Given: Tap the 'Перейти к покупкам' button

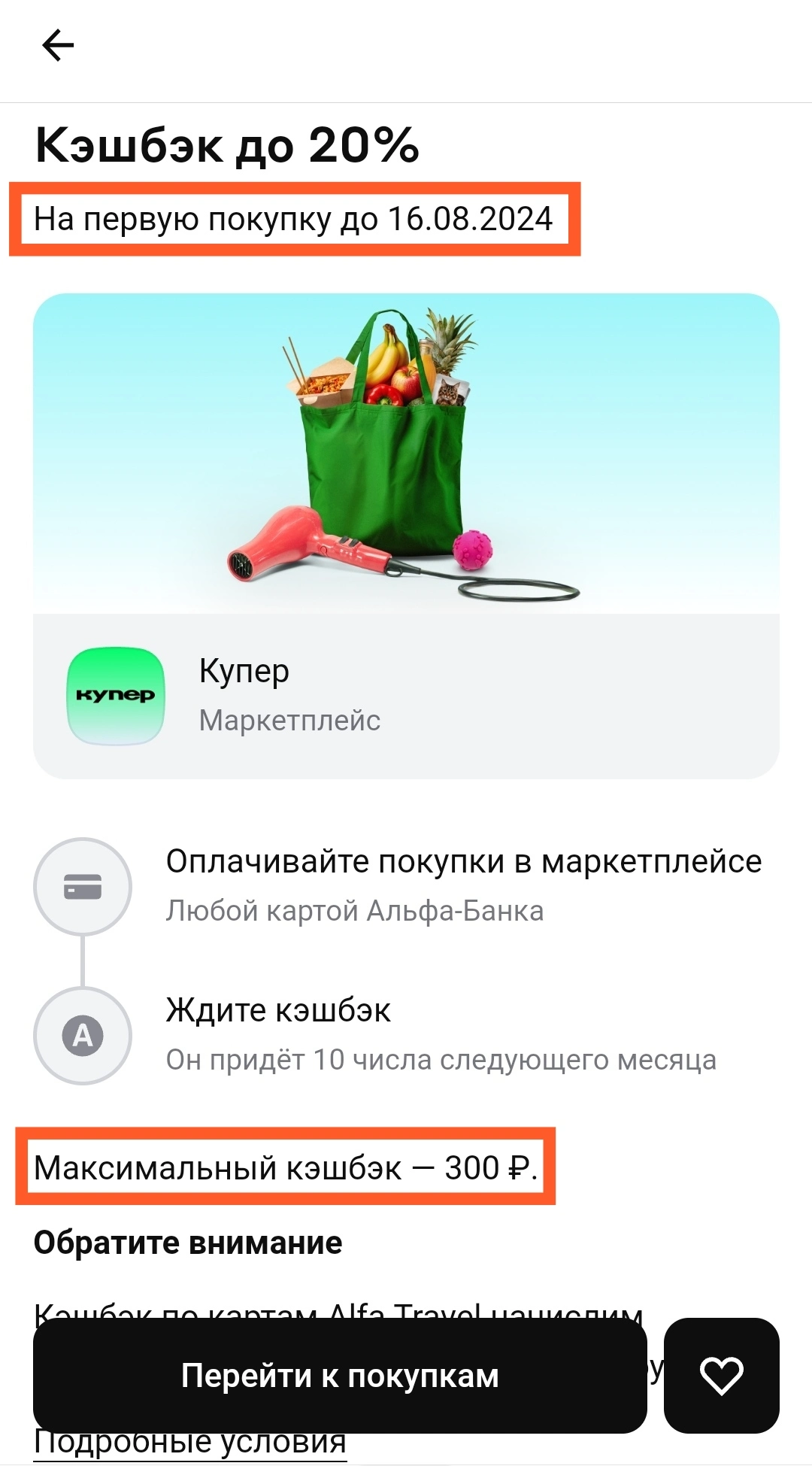Looking at the screenshot, I should [x=340, y=1376].
